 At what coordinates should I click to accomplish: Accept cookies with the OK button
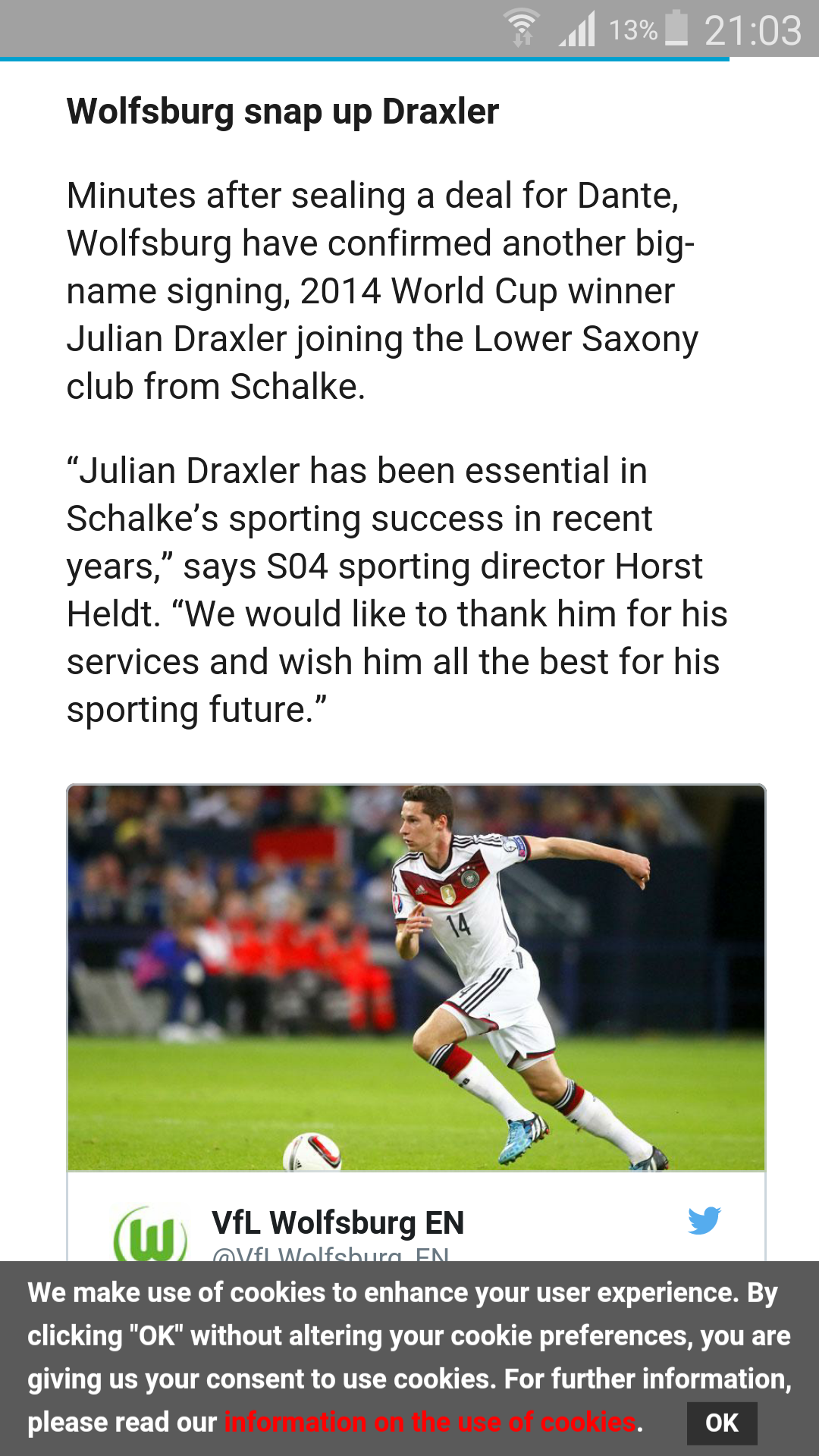pos(721,1423)
